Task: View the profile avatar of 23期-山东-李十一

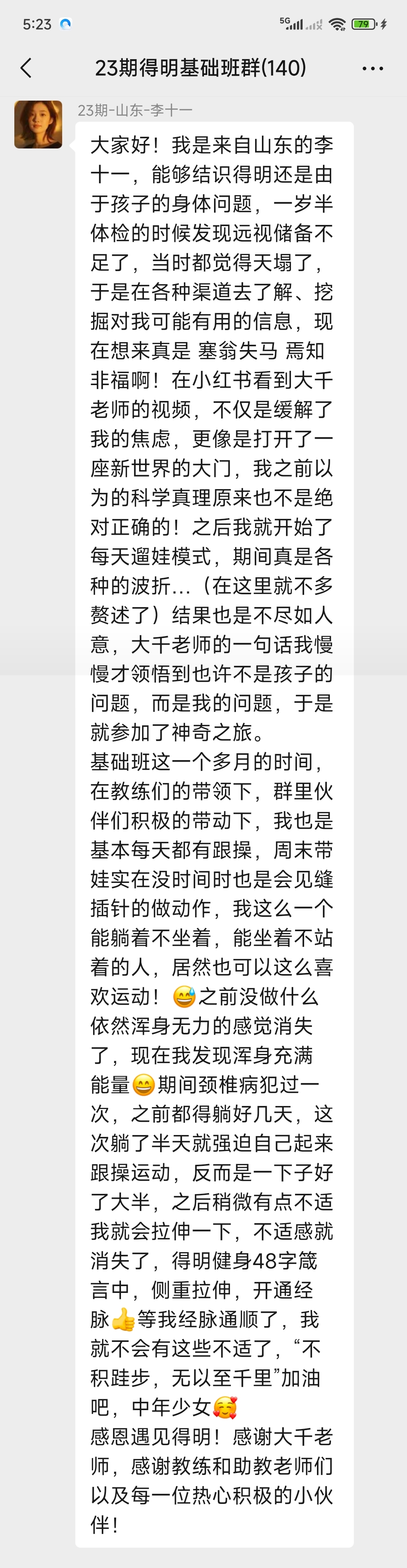Action: coord(38,125)
